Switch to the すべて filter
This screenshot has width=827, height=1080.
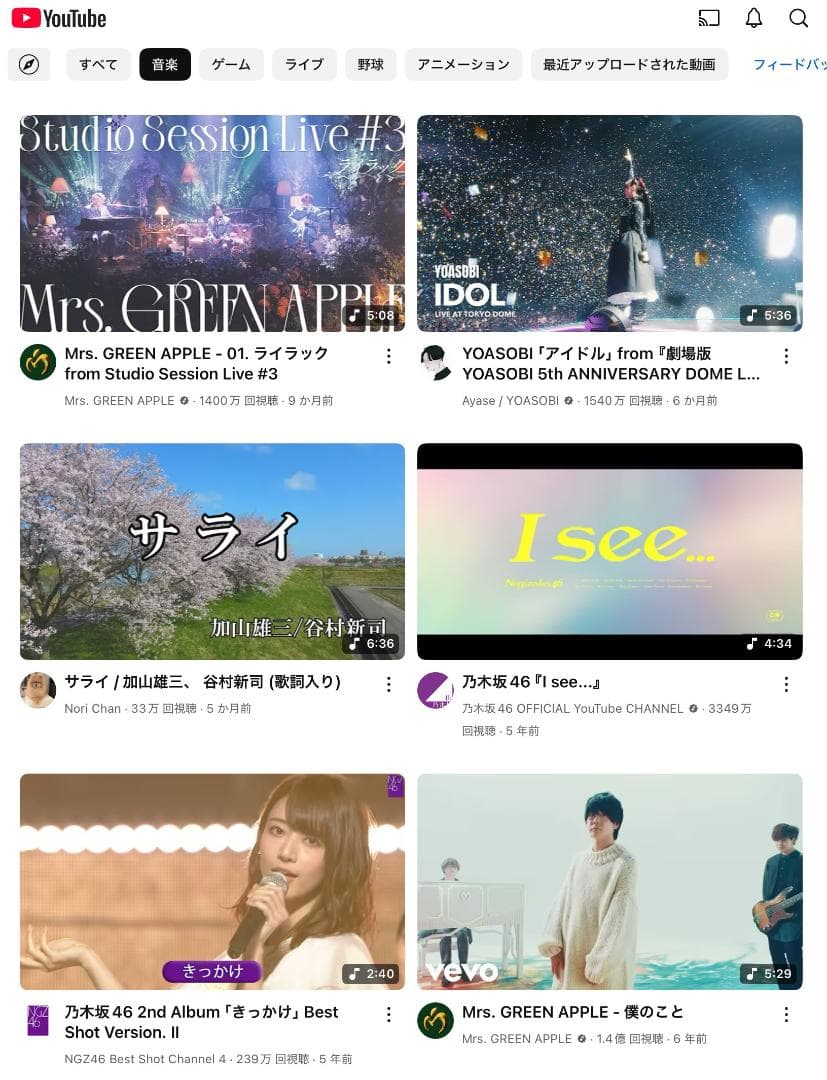[97, 64]
